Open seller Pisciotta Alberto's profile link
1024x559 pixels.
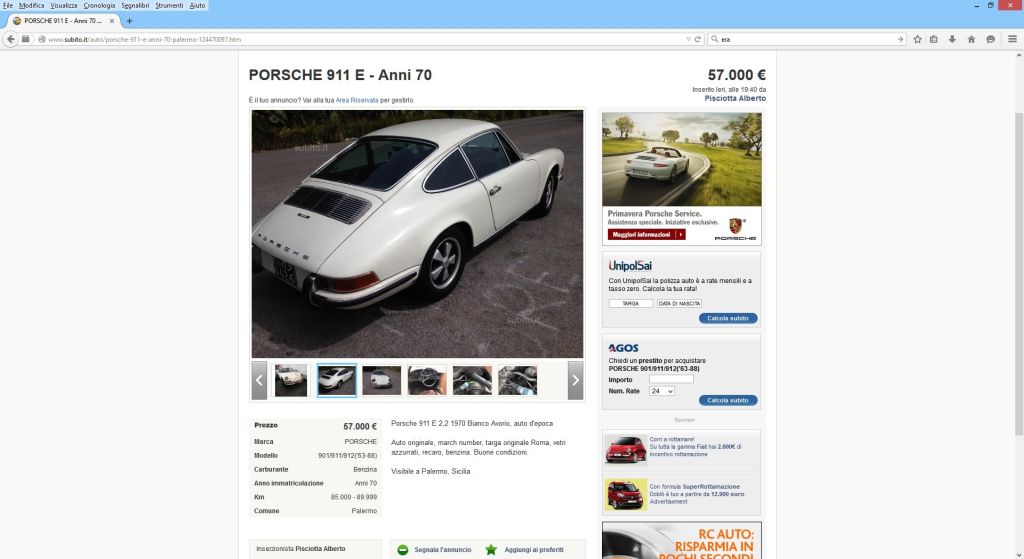(x=735, y=98)
